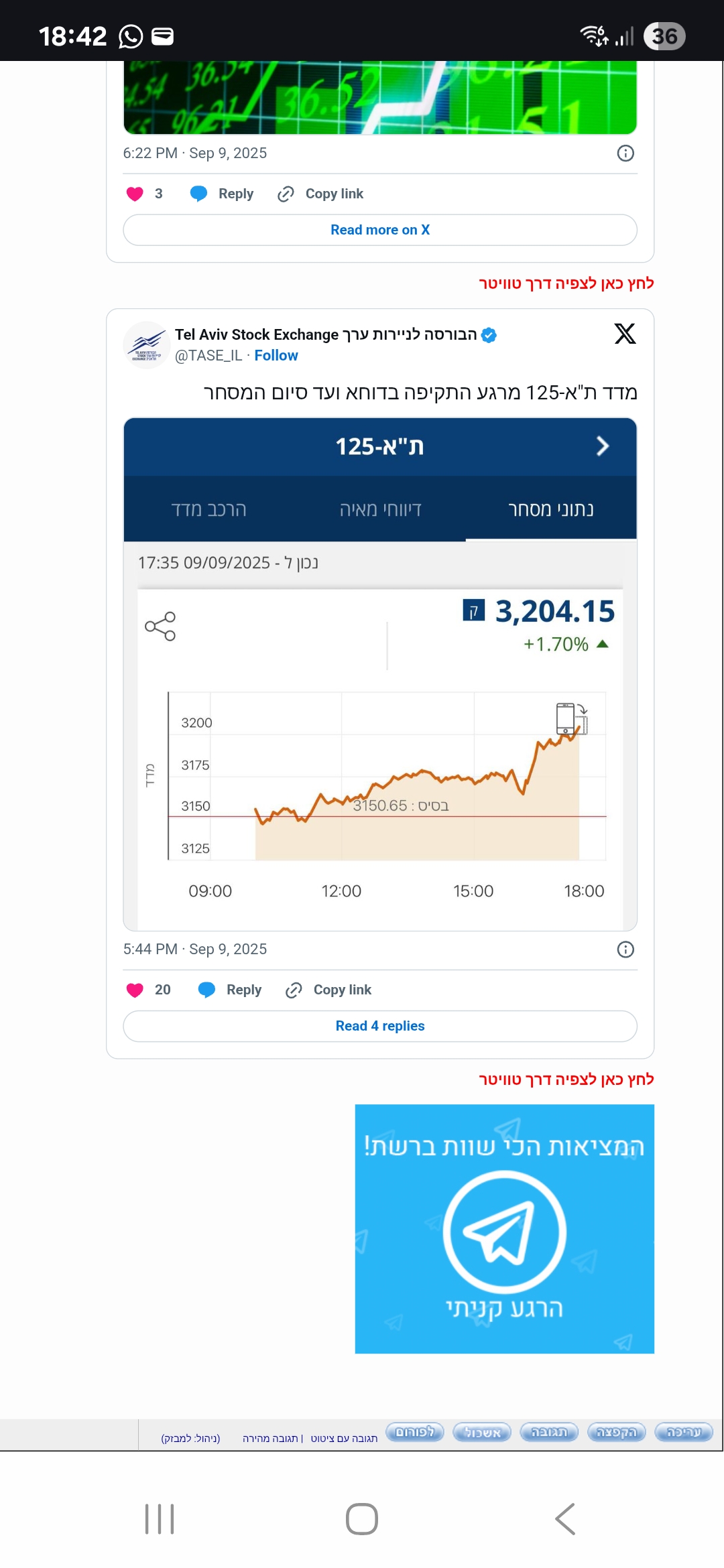Copy link of the 6:22 PM tweet
Viewport: 724px width, 1568px height.
tap(320, 194)
